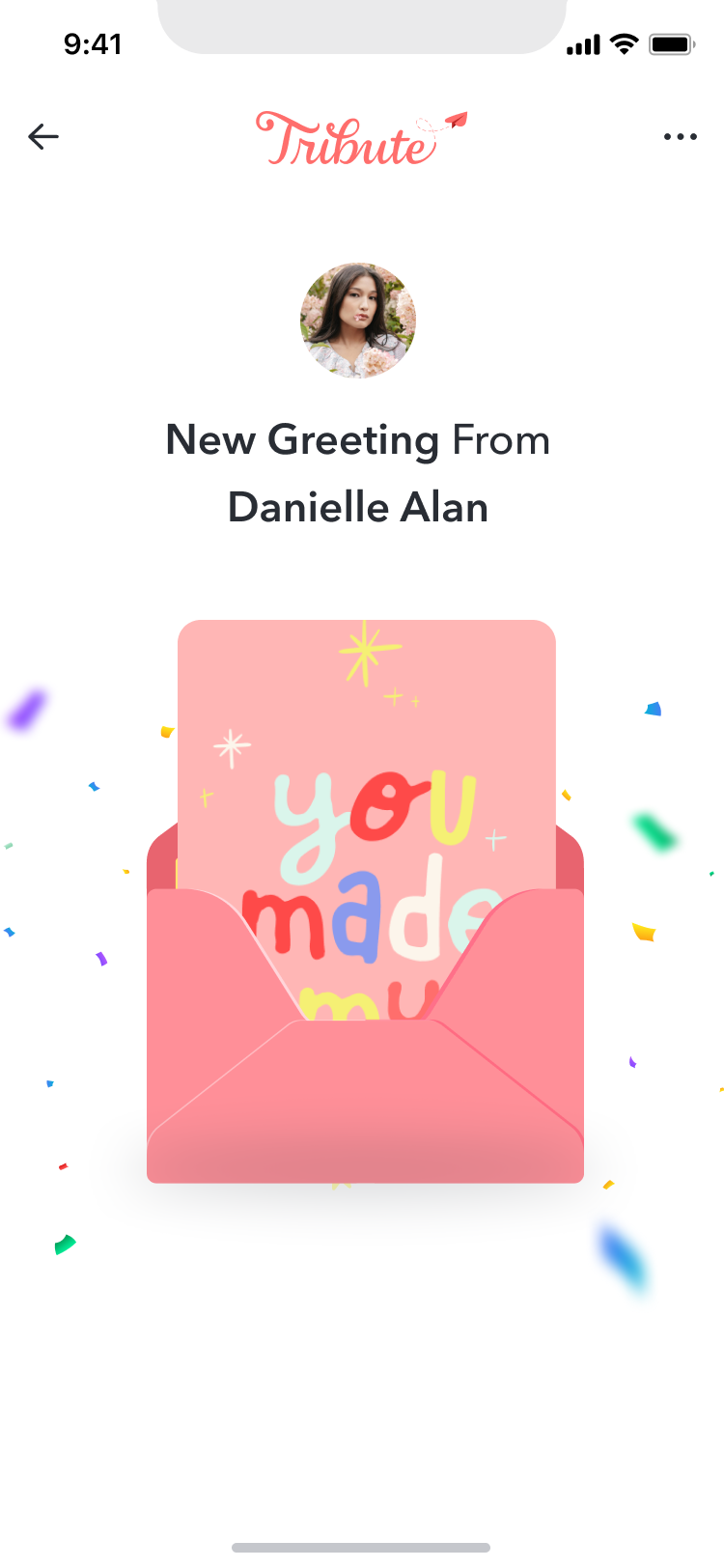View Danielle Alan's profile photo

(358, 321)
